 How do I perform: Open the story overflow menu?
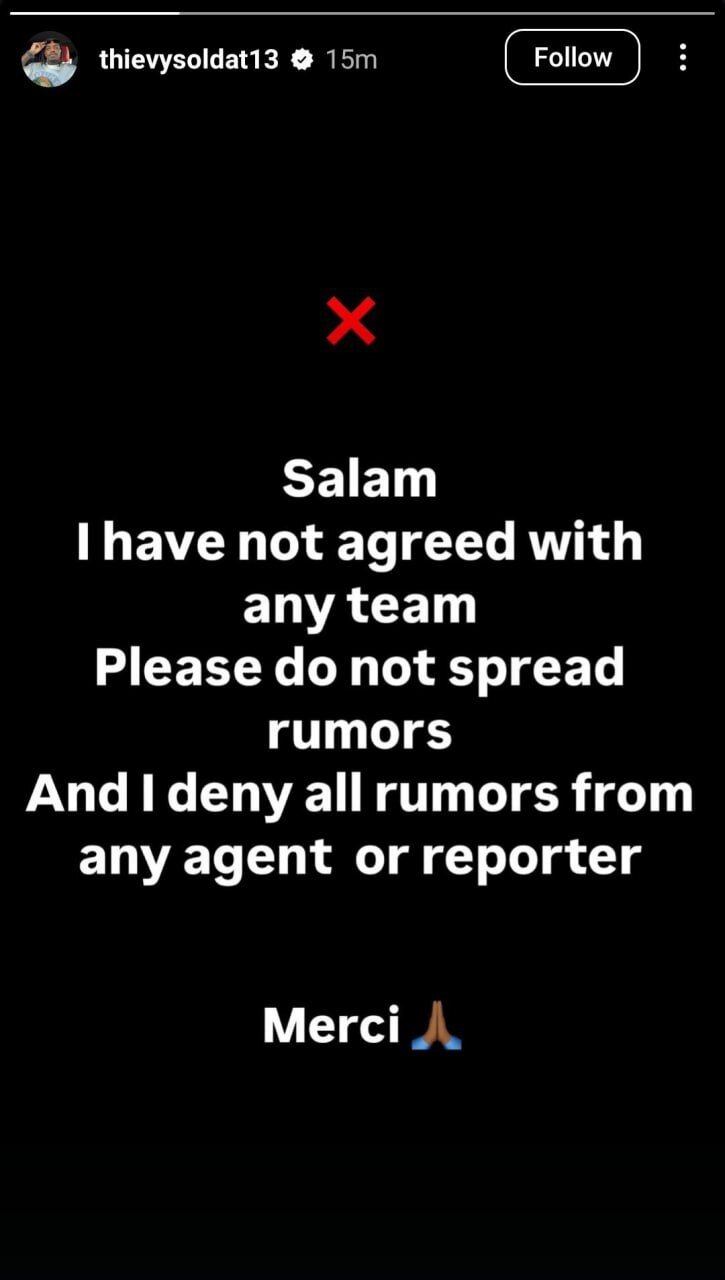pos(683,58)
